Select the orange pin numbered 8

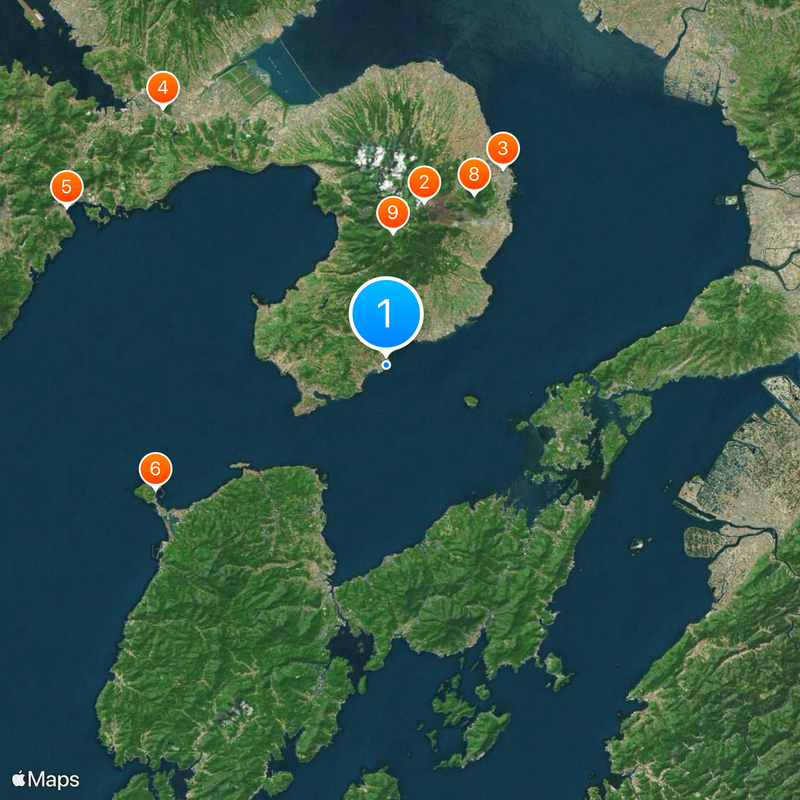(474, 176)
